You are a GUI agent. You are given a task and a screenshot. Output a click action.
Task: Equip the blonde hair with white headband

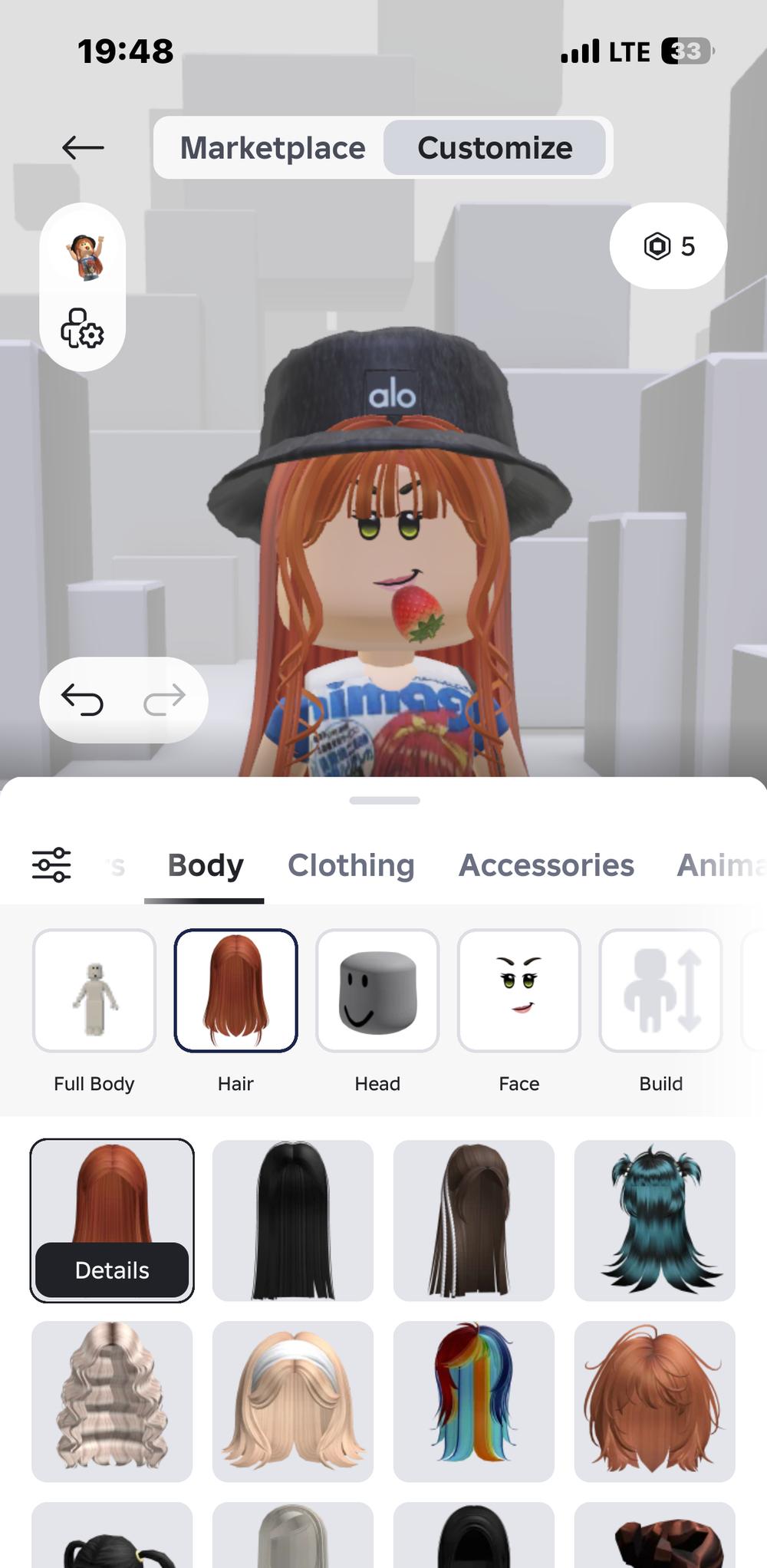click(293, 1401)
